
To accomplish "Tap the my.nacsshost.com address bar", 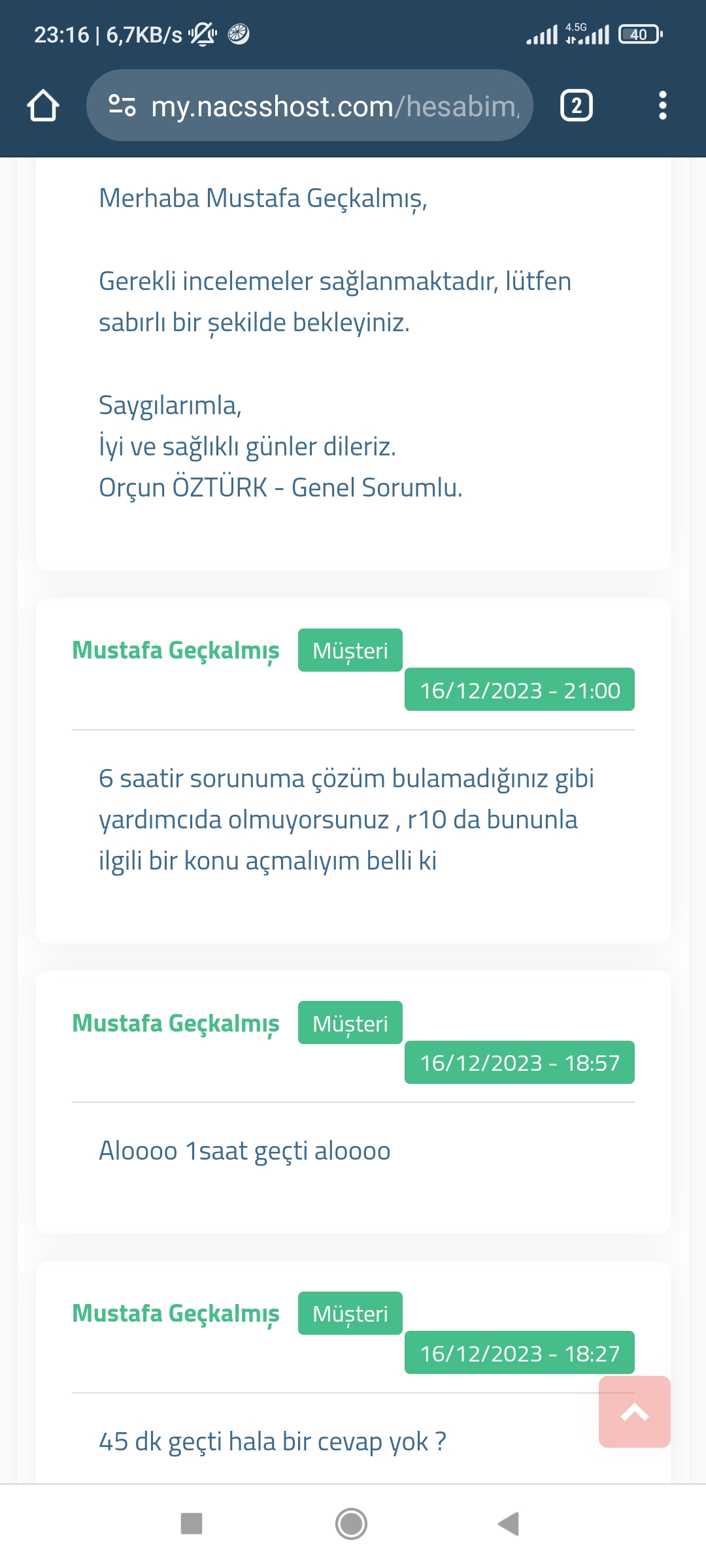I will pos(310,105).
